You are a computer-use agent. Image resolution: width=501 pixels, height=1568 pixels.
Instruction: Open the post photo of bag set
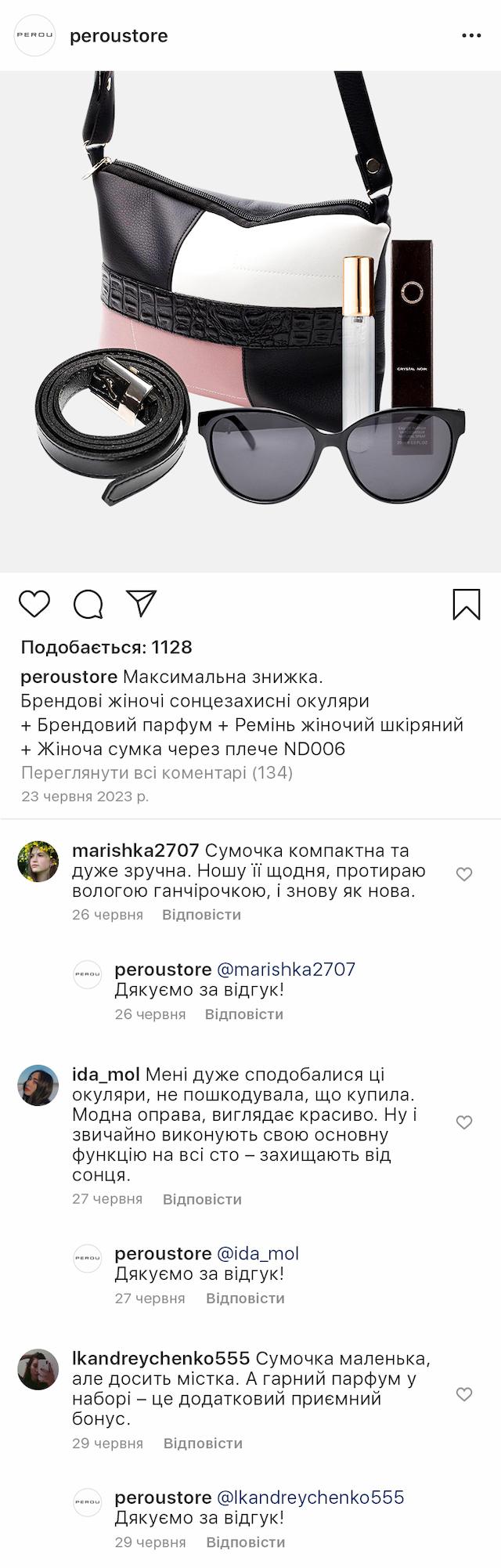(250, 321)
